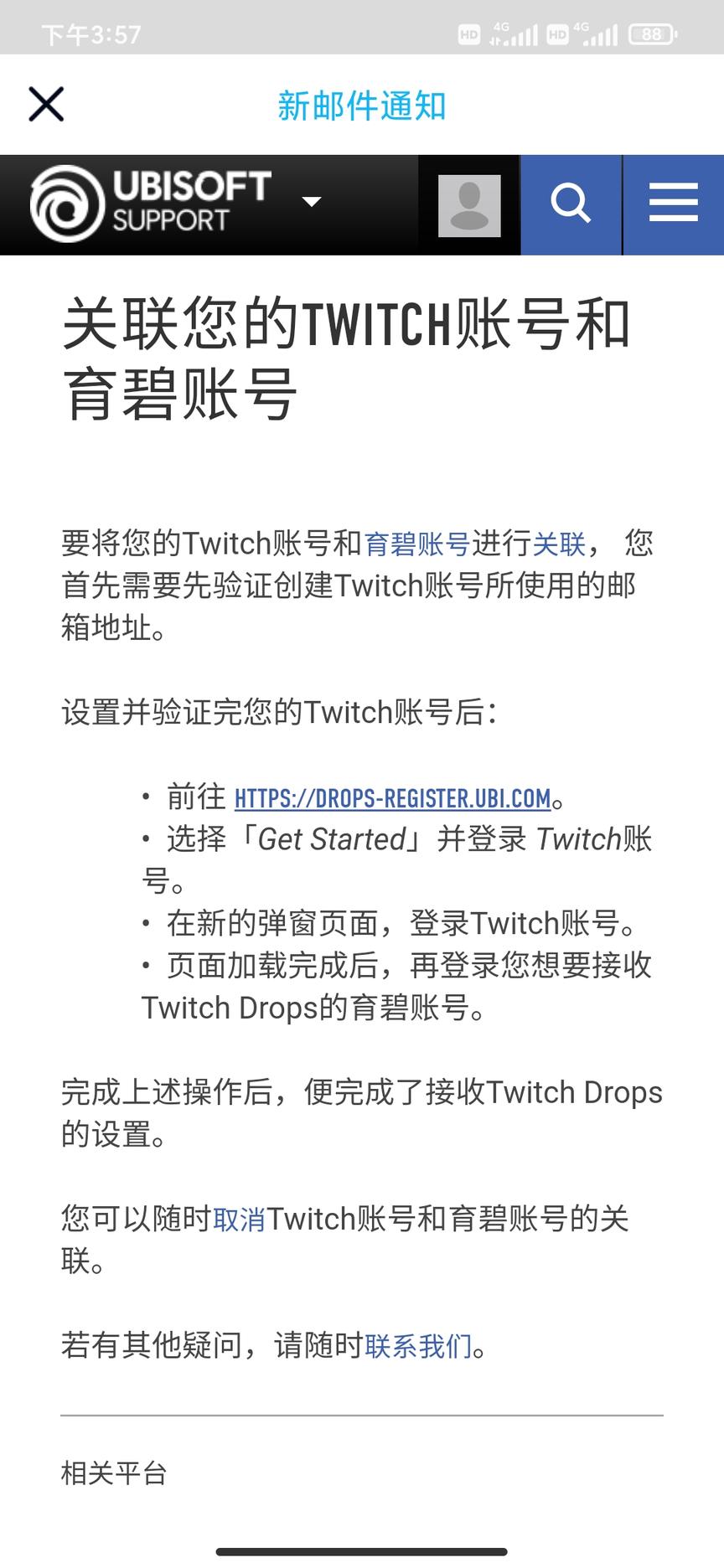Close the webview with the X
The height and width of the screenshot is (1568, 724).
click(46, 105)
